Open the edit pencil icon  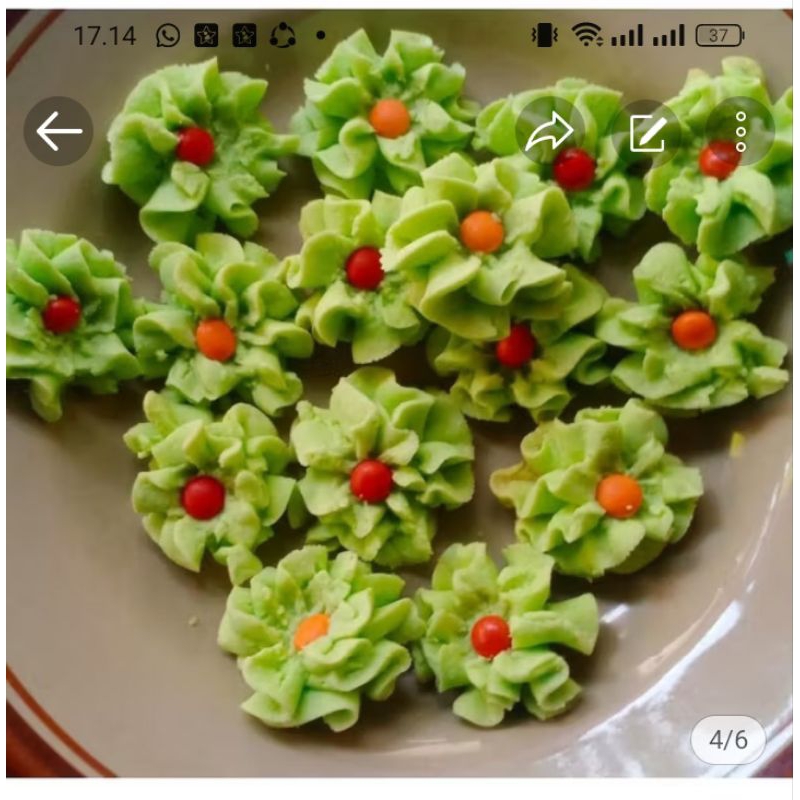click(x=647, y=132)
